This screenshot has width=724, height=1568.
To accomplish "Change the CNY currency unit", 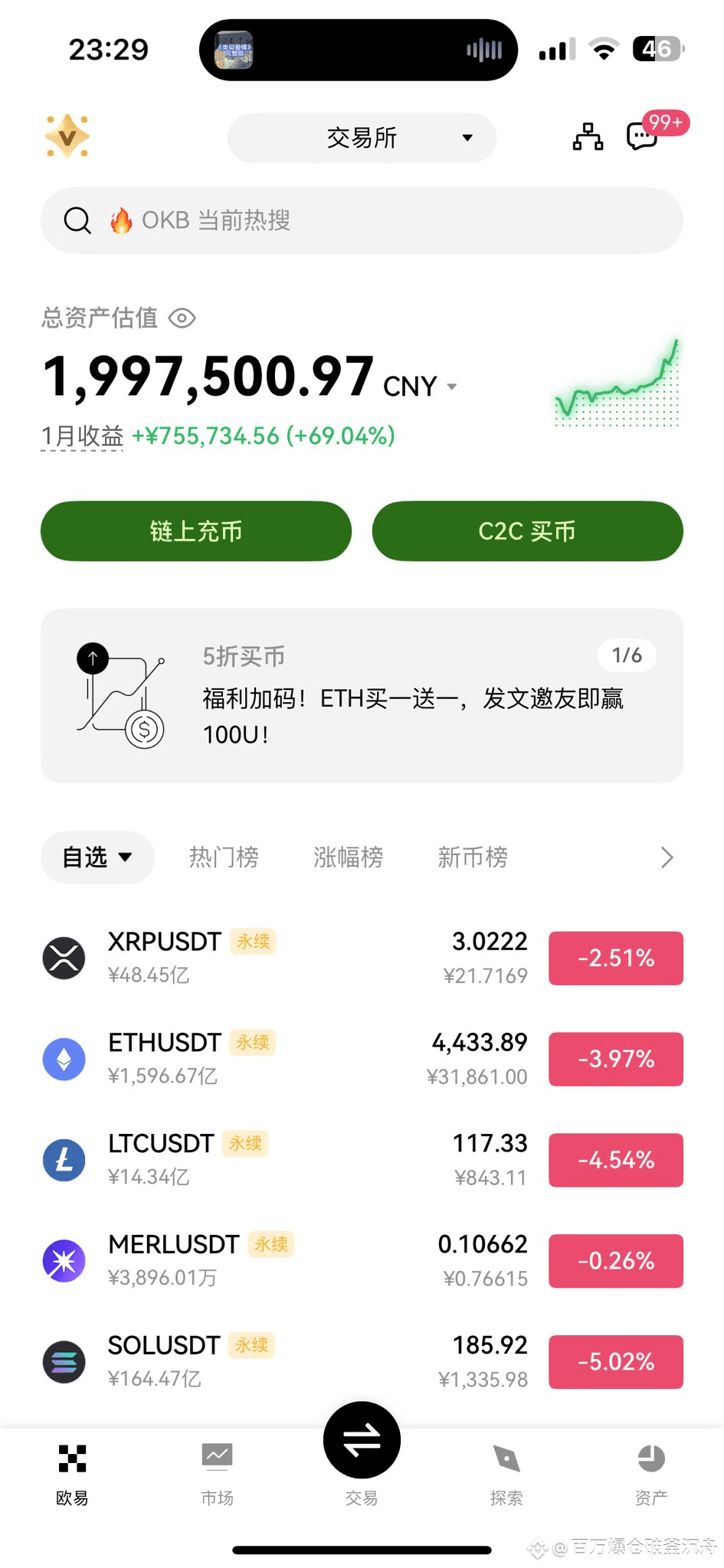I will pyautogui.click(x=420, y=387).
